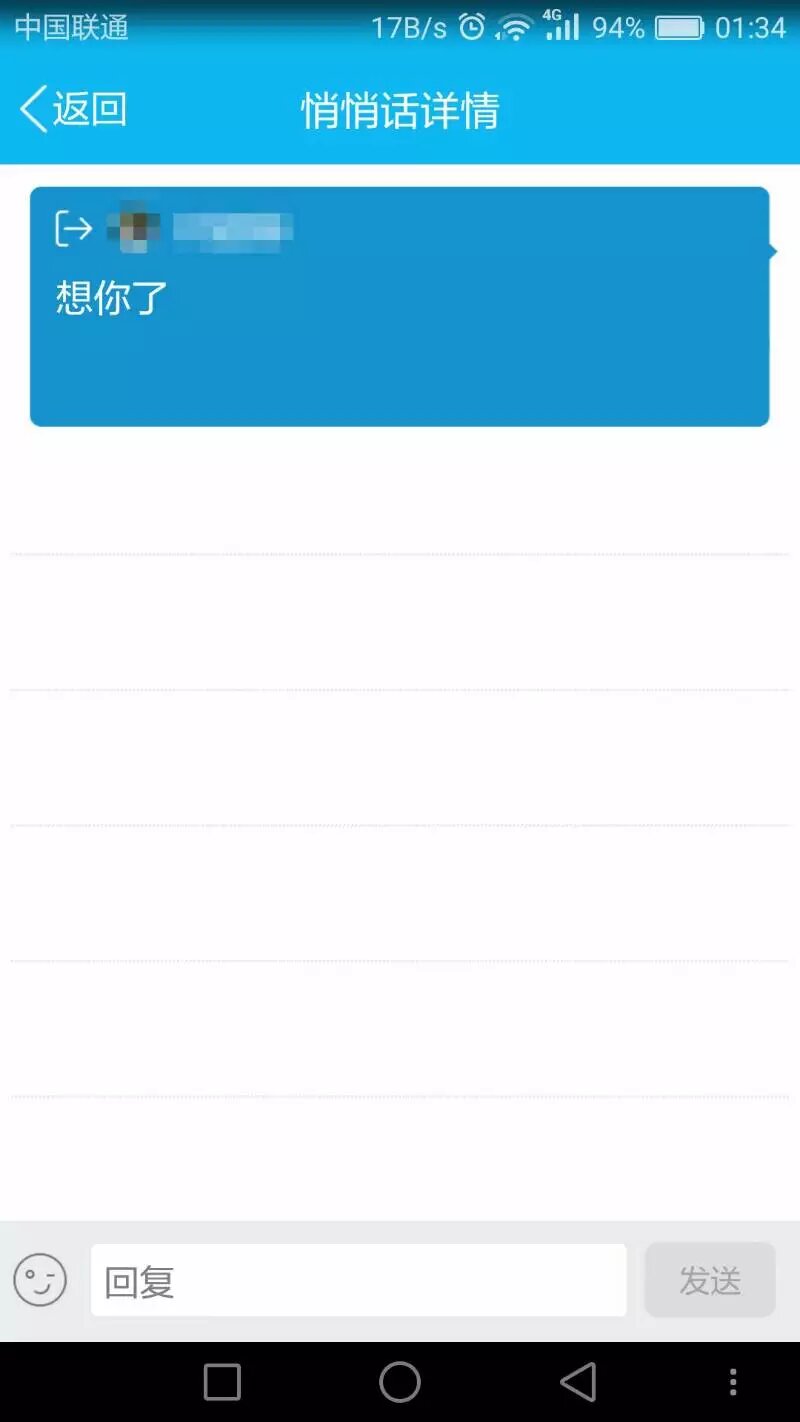Open recent apps with the square button
Screen dimensions: 800x1422
point(222,1382)
